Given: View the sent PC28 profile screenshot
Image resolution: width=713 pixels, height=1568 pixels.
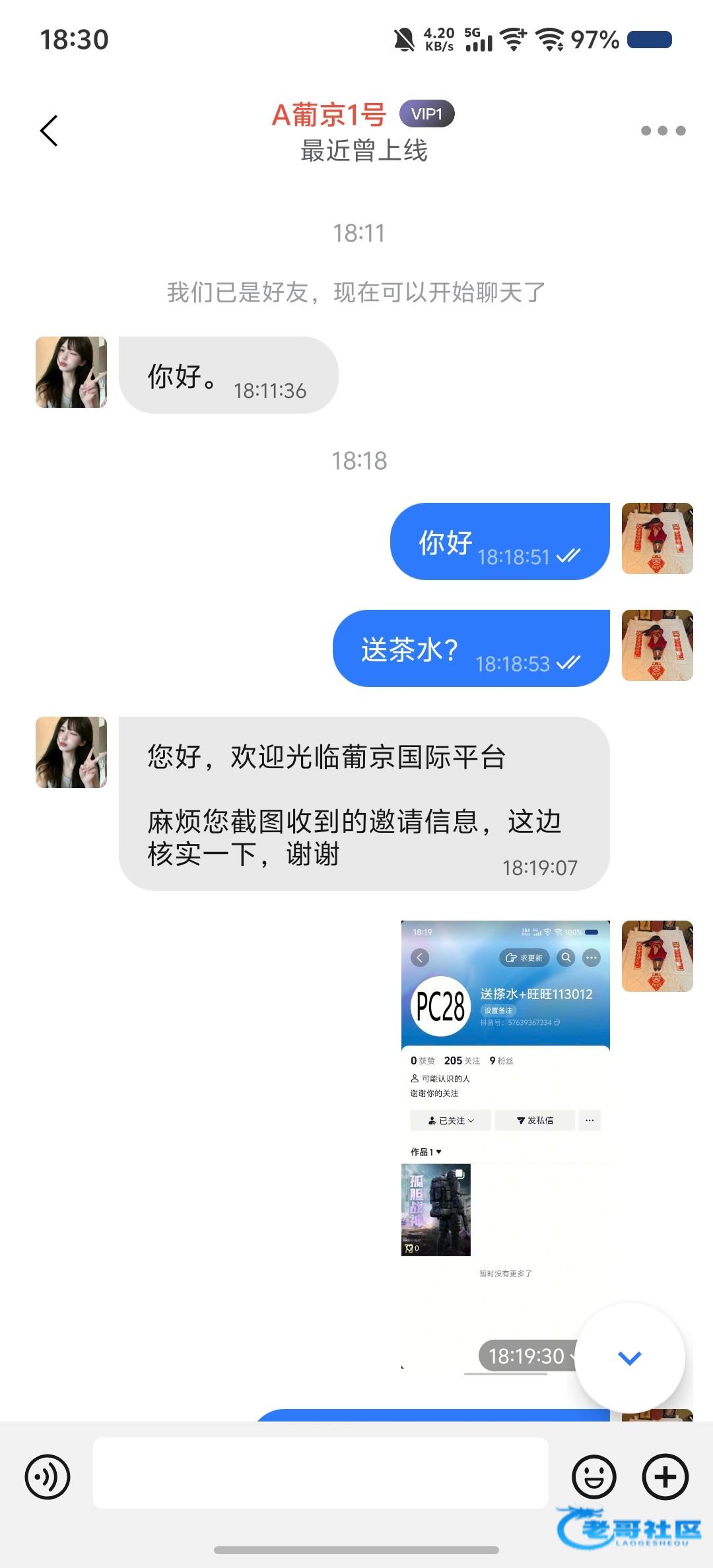Looking at the screenshot, I should [x=506, y=1144].
